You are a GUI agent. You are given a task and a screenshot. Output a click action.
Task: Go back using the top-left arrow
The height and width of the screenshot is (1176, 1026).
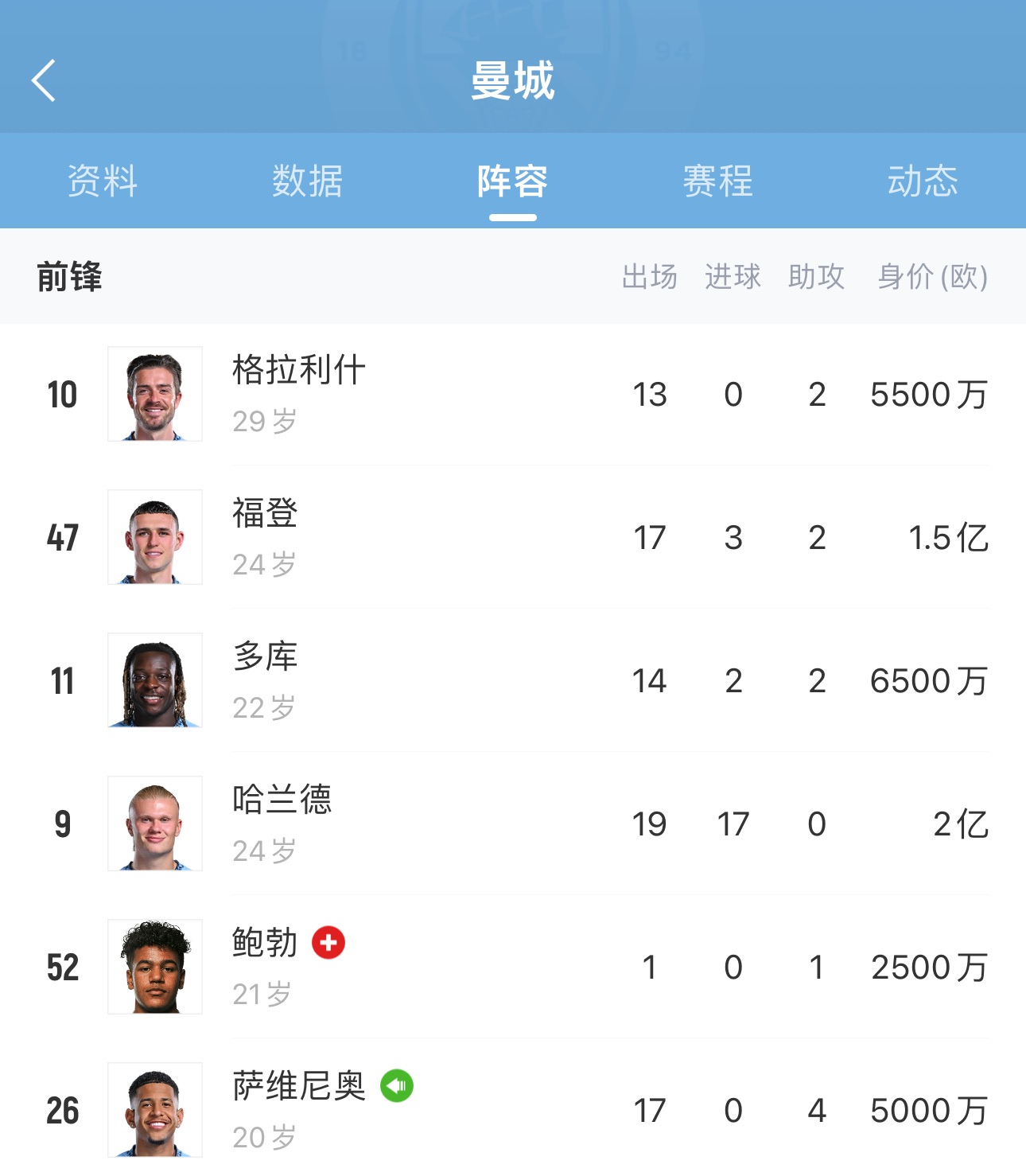(44, 80)
